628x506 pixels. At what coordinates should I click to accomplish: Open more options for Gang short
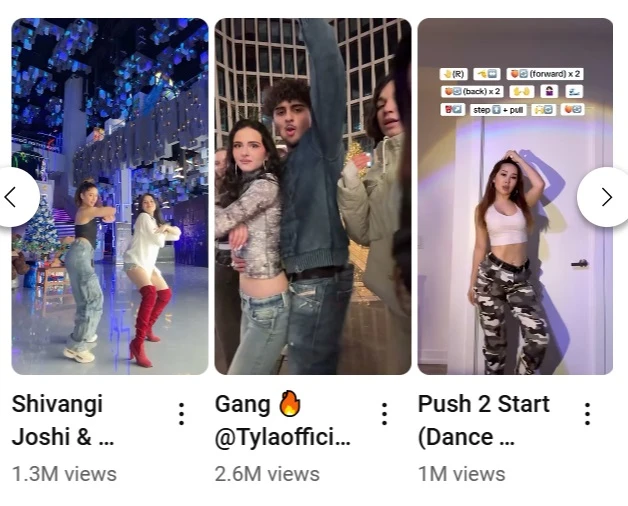coord(384,413)
